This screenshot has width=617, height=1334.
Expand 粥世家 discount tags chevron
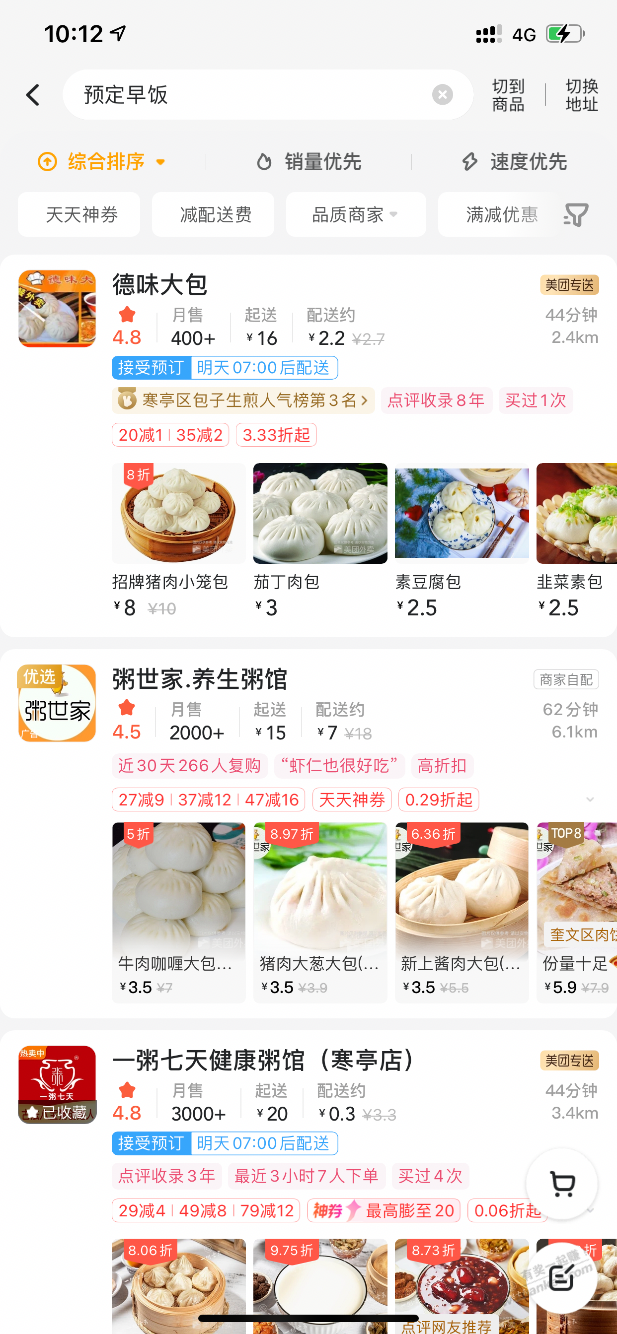(590, 799)
